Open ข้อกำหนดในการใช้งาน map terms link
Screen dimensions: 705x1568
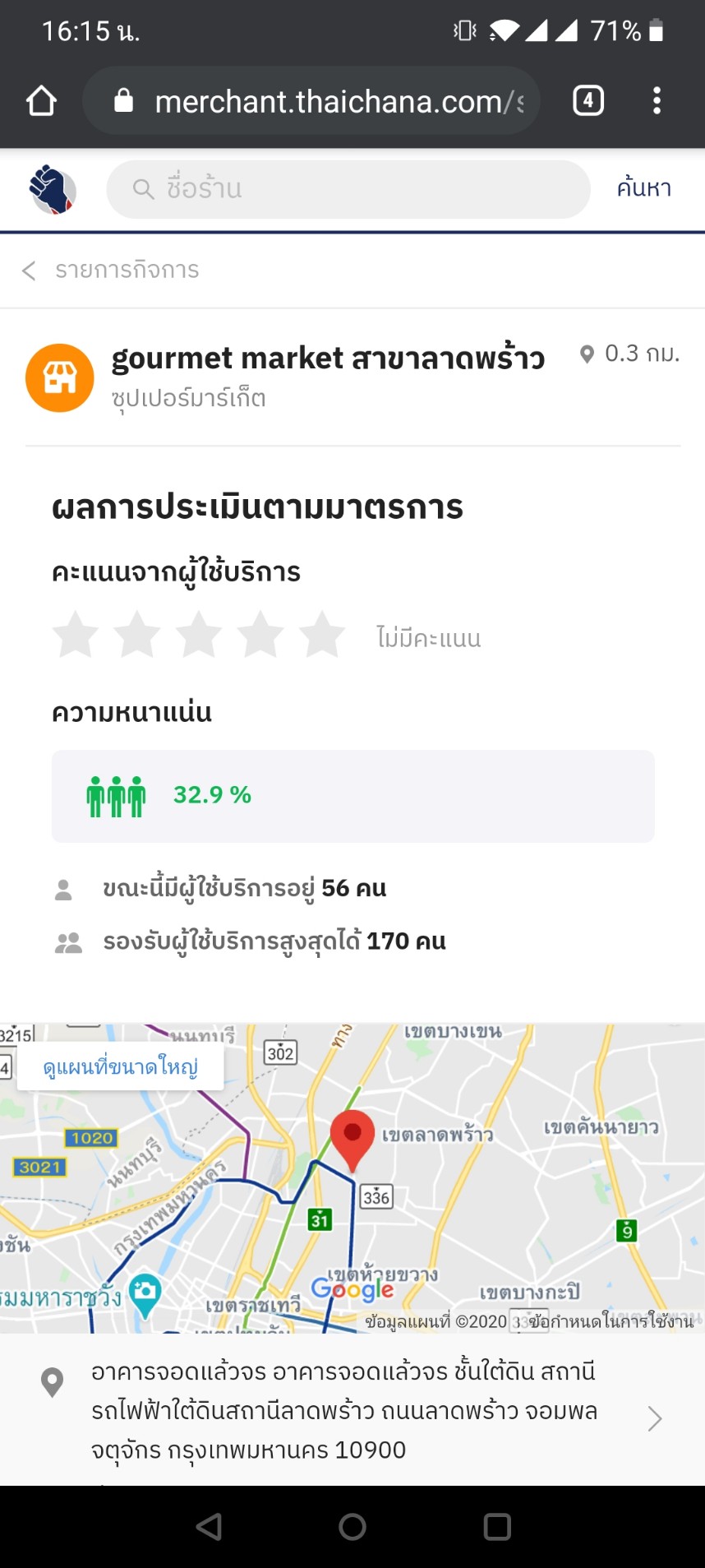pyautogui.click(x=611, y=1321)
